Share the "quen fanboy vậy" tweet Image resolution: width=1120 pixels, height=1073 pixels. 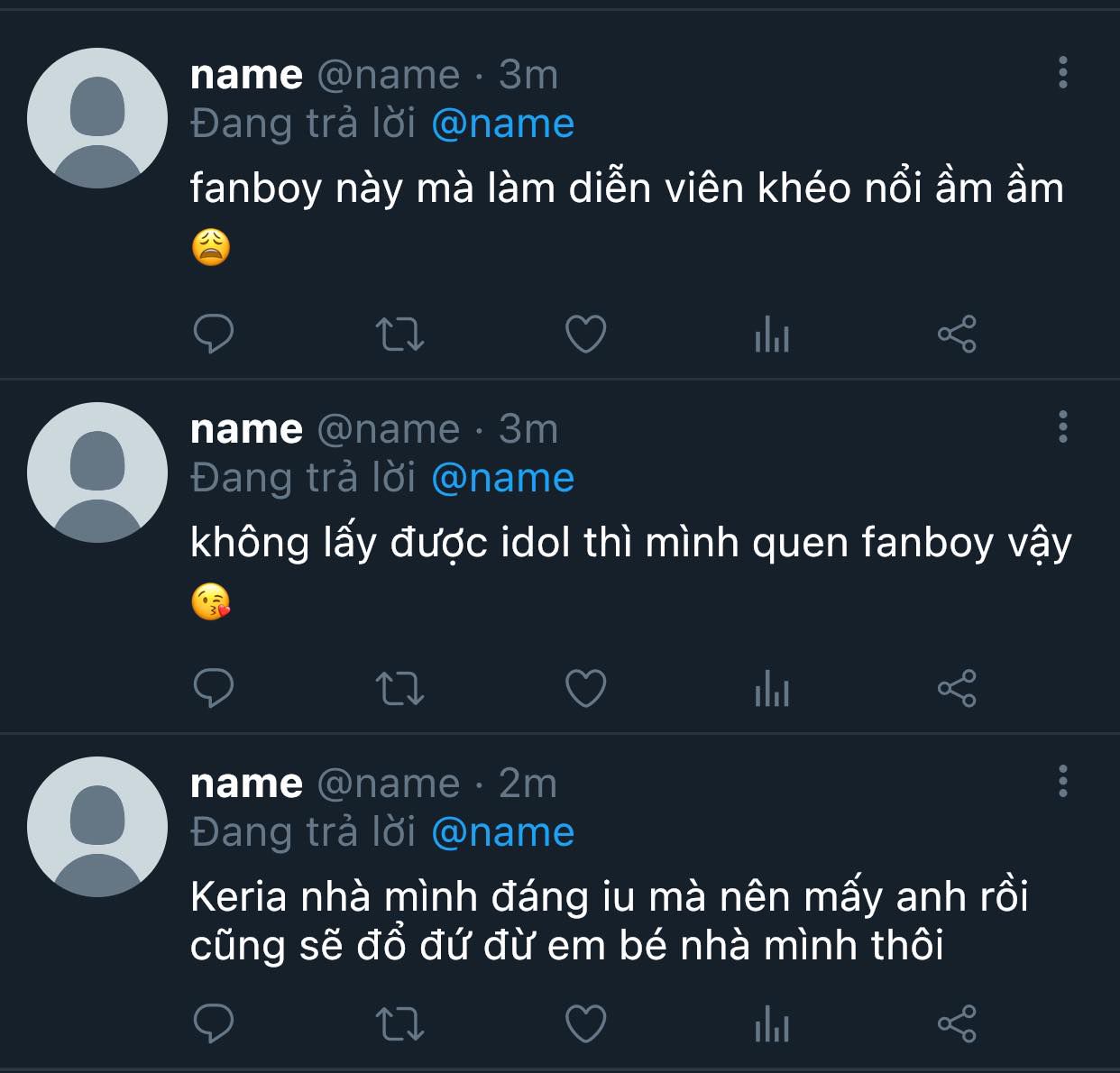point(957,689)
